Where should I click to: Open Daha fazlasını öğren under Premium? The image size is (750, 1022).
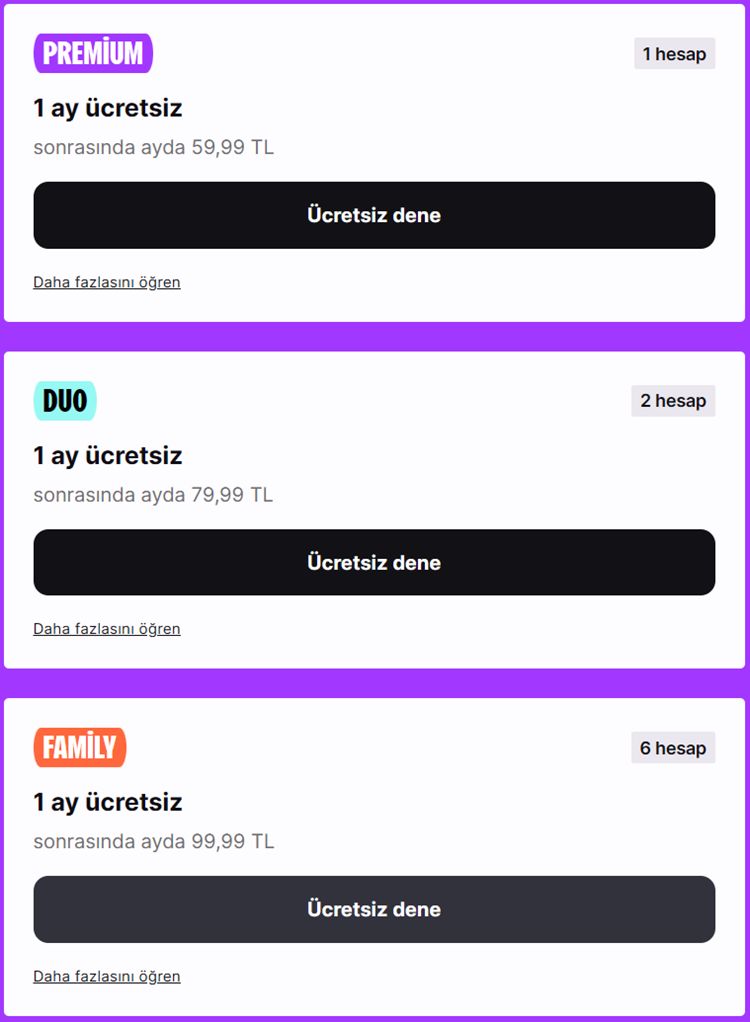pos(107,282)
